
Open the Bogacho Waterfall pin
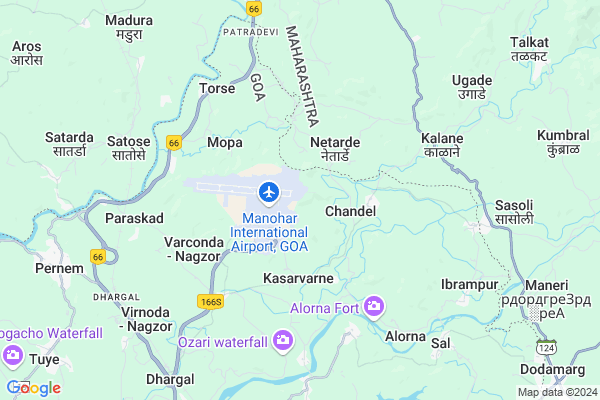pos(14,354)
